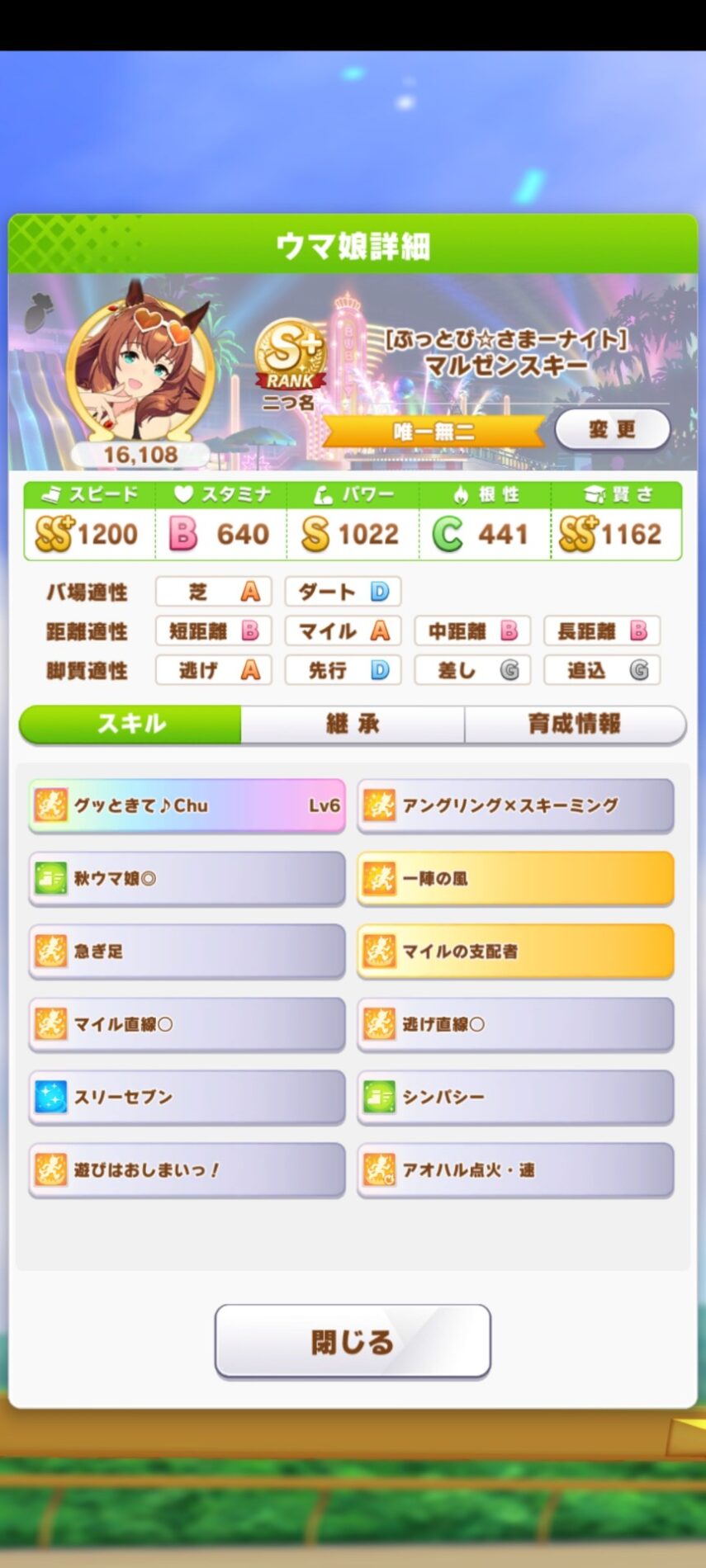Screen dimensions: 706x1568
Task: Open skill アングリング×スキーミング
Action: (515, 805)
